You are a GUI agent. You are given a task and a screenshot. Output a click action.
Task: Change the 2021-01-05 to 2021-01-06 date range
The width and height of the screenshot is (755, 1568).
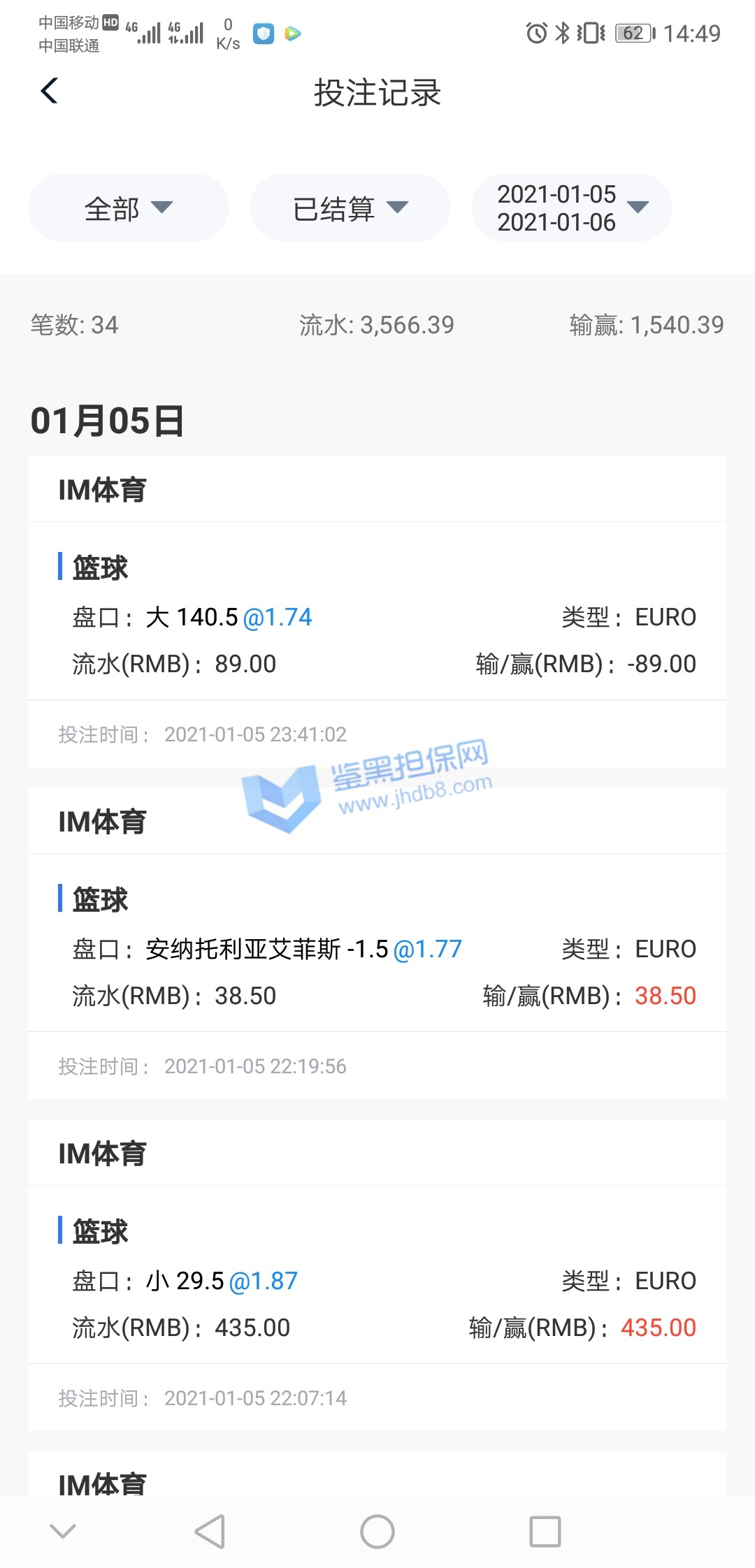pos(571,208)
